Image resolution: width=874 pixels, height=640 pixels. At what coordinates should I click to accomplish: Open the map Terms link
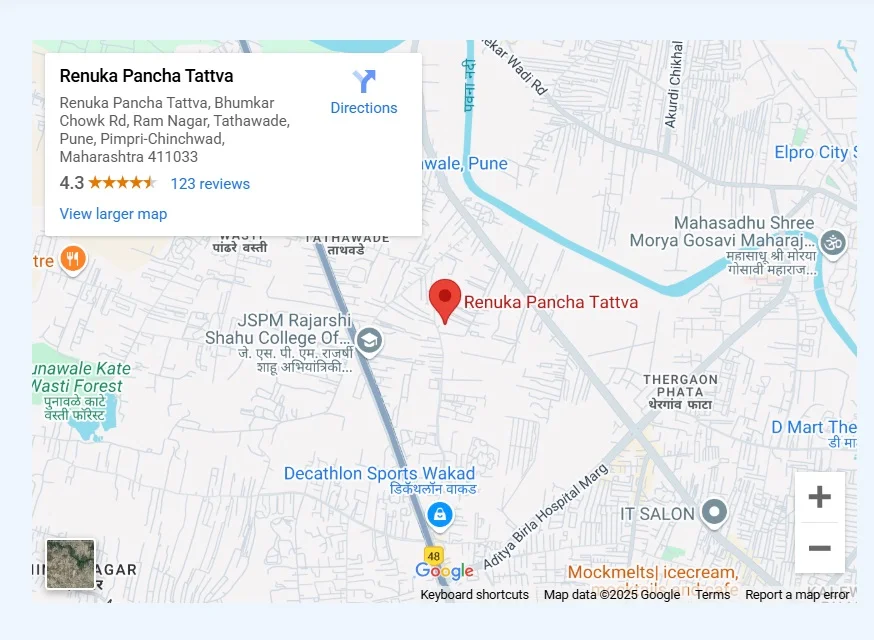tap(713, 595)
